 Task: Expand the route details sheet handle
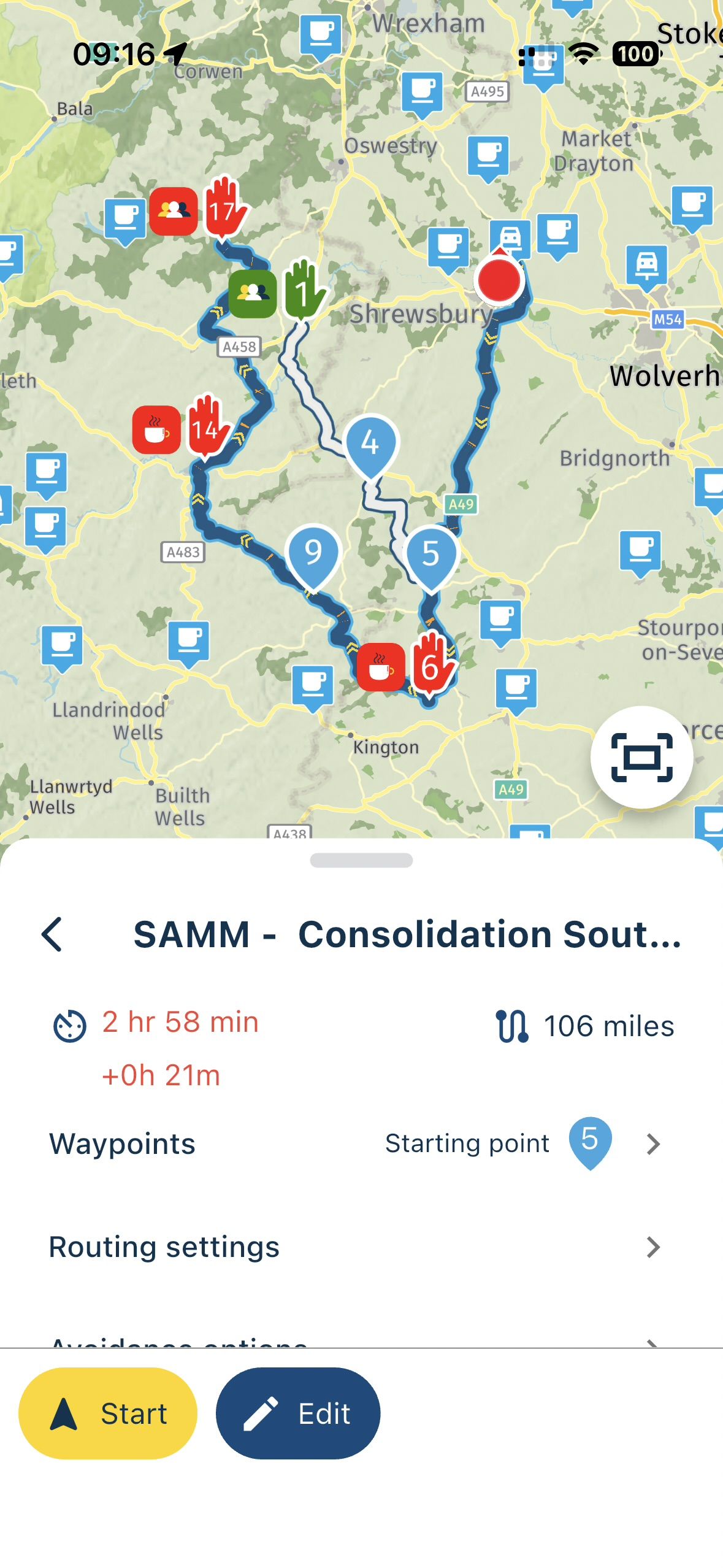[x=361, y=860]
